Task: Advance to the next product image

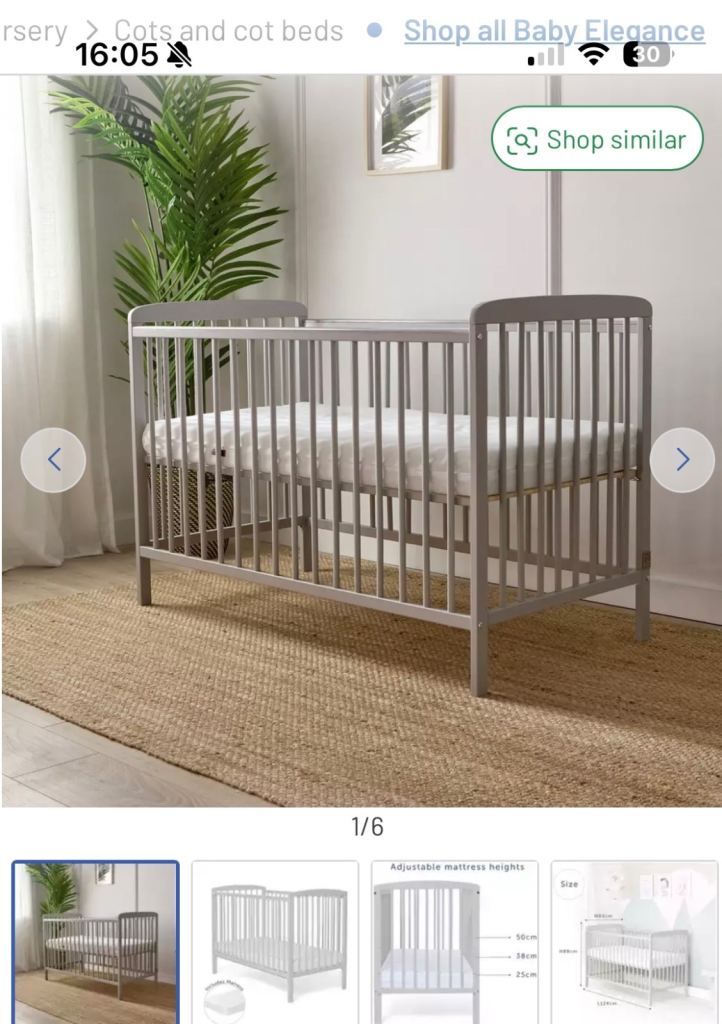Action: 682,460
